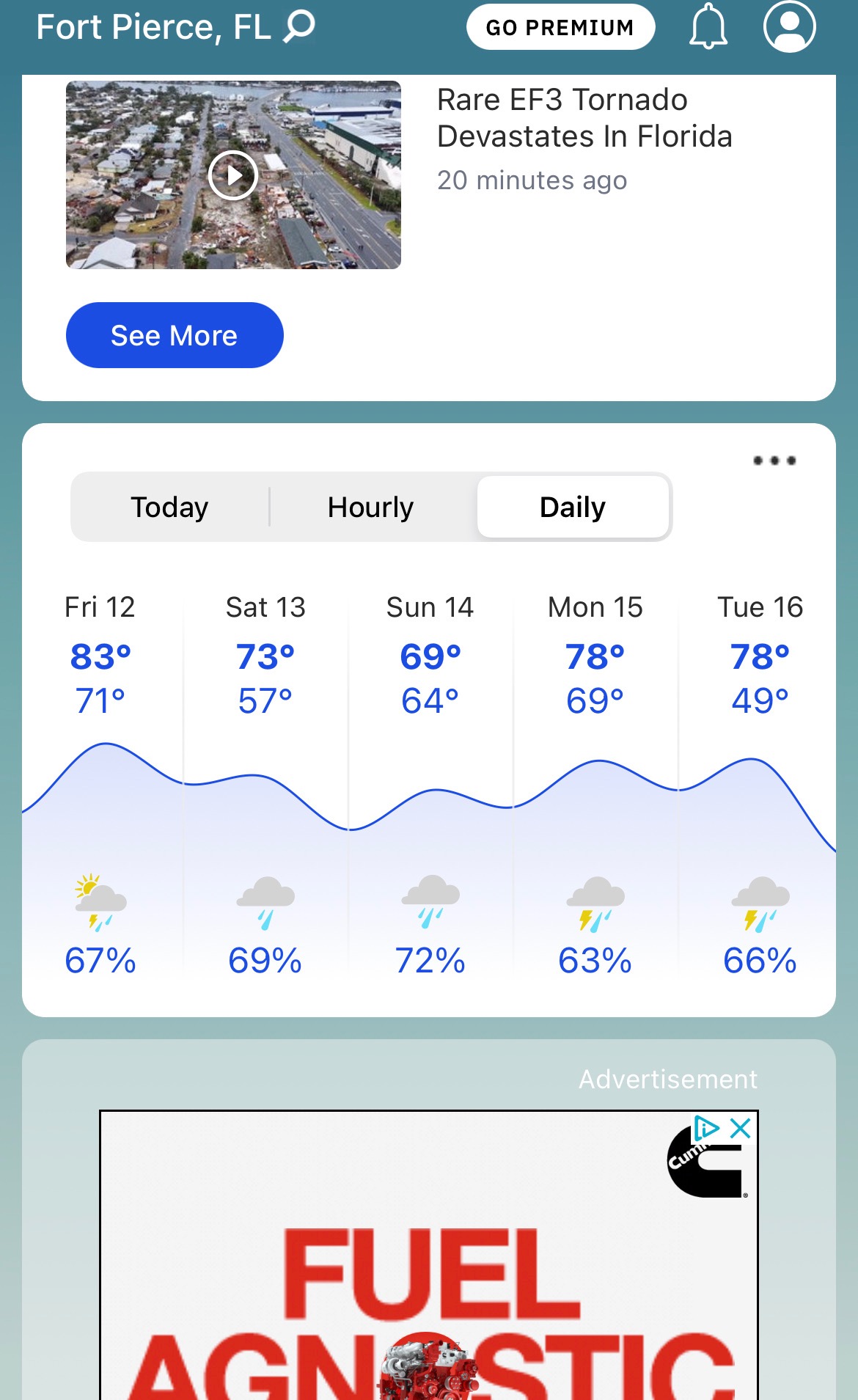Switch to the Hourly tab
Screen dimensions: 858x1400
[x=371, y=507]
